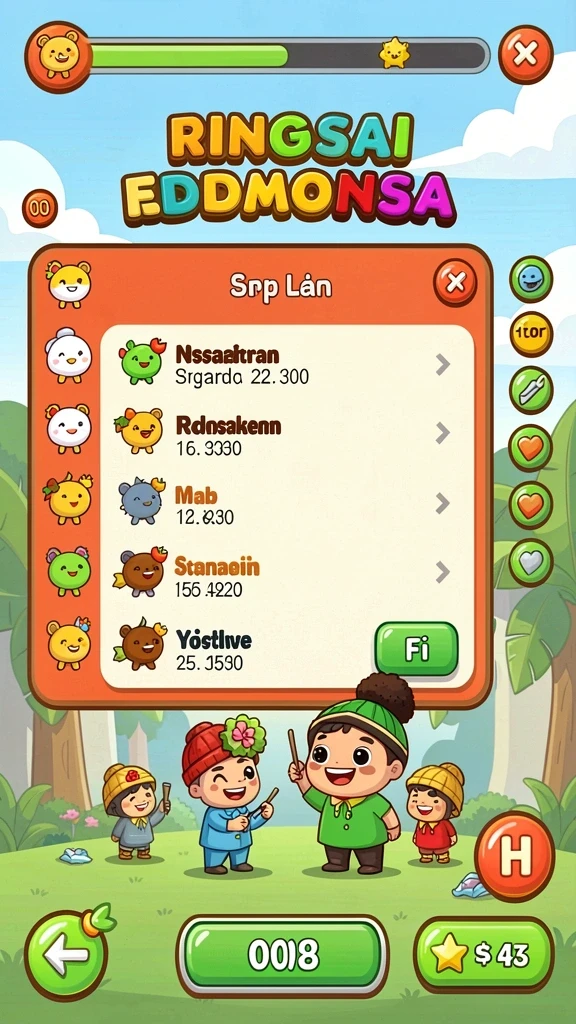This screenshot has height=1024, width=576.
Task: Close the game screen with top X
Action: pyautogui.click(x=525, y=55)
